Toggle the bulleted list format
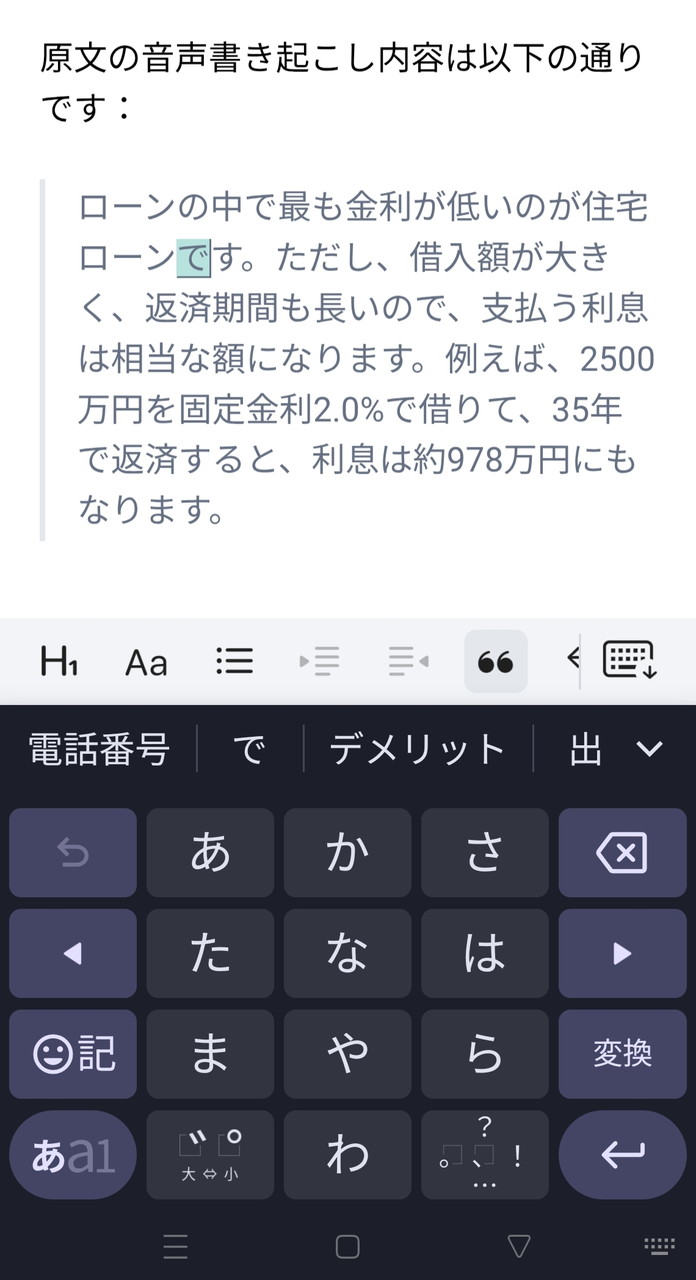Image resolution: width=696 pixels, height=1280 pixels. [234, 661]
